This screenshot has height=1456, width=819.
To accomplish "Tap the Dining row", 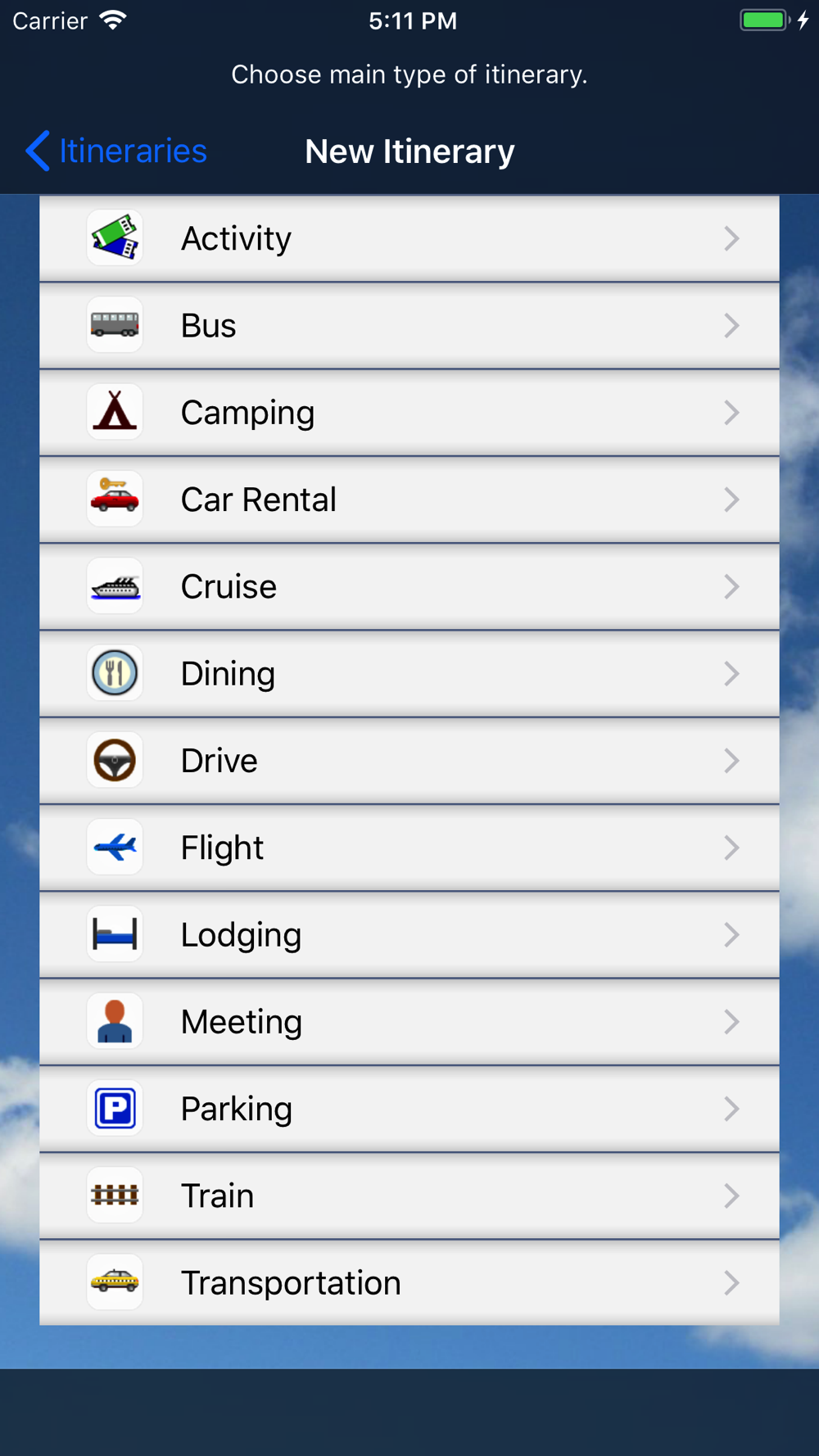I will pos(409,674).
